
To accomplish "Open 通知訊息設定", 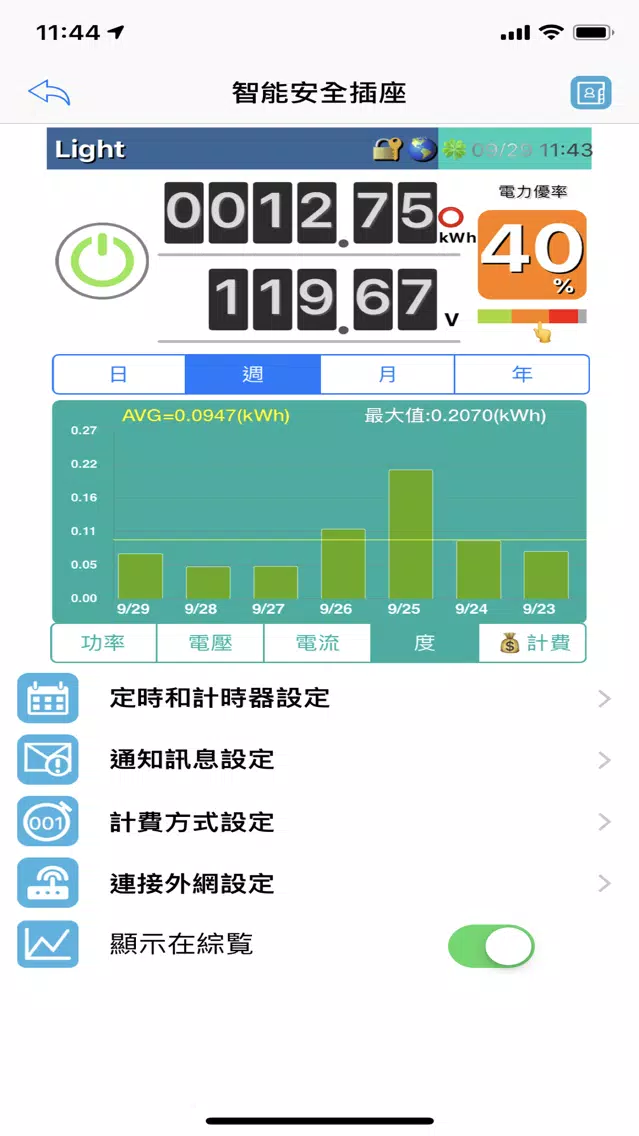I will [318, 760].
